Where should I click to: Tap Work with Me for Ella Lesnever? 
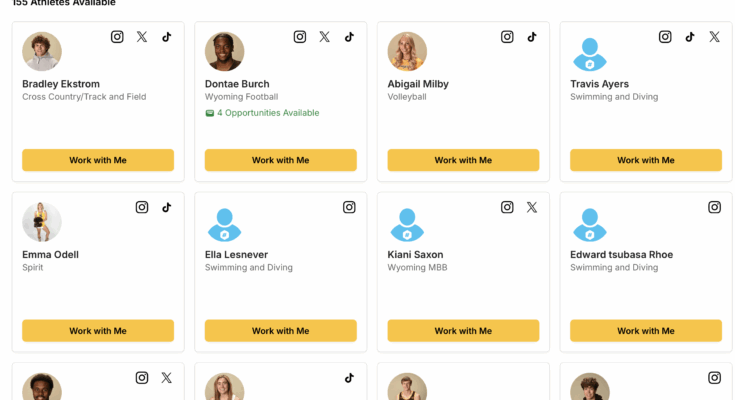(280, 331)
